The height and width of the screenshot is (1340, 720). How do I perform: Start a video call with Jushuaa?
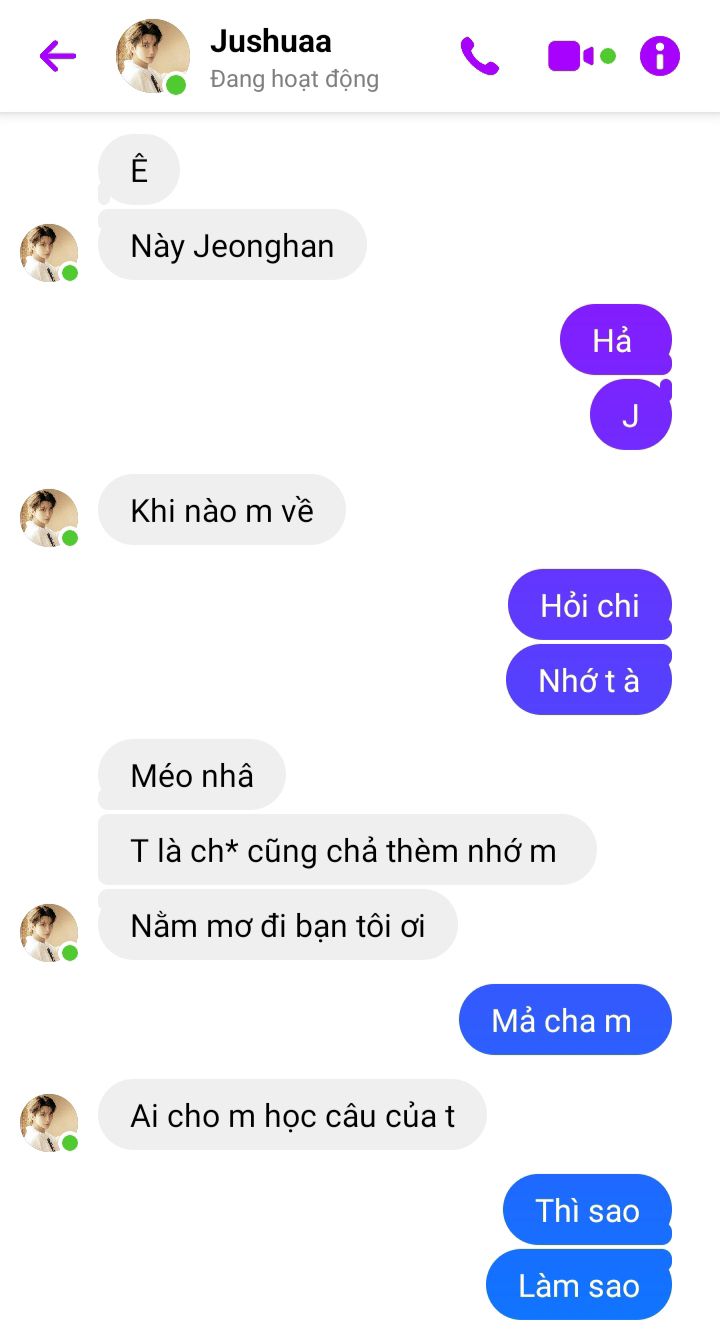pyautogui.click(x=571, y=56)
